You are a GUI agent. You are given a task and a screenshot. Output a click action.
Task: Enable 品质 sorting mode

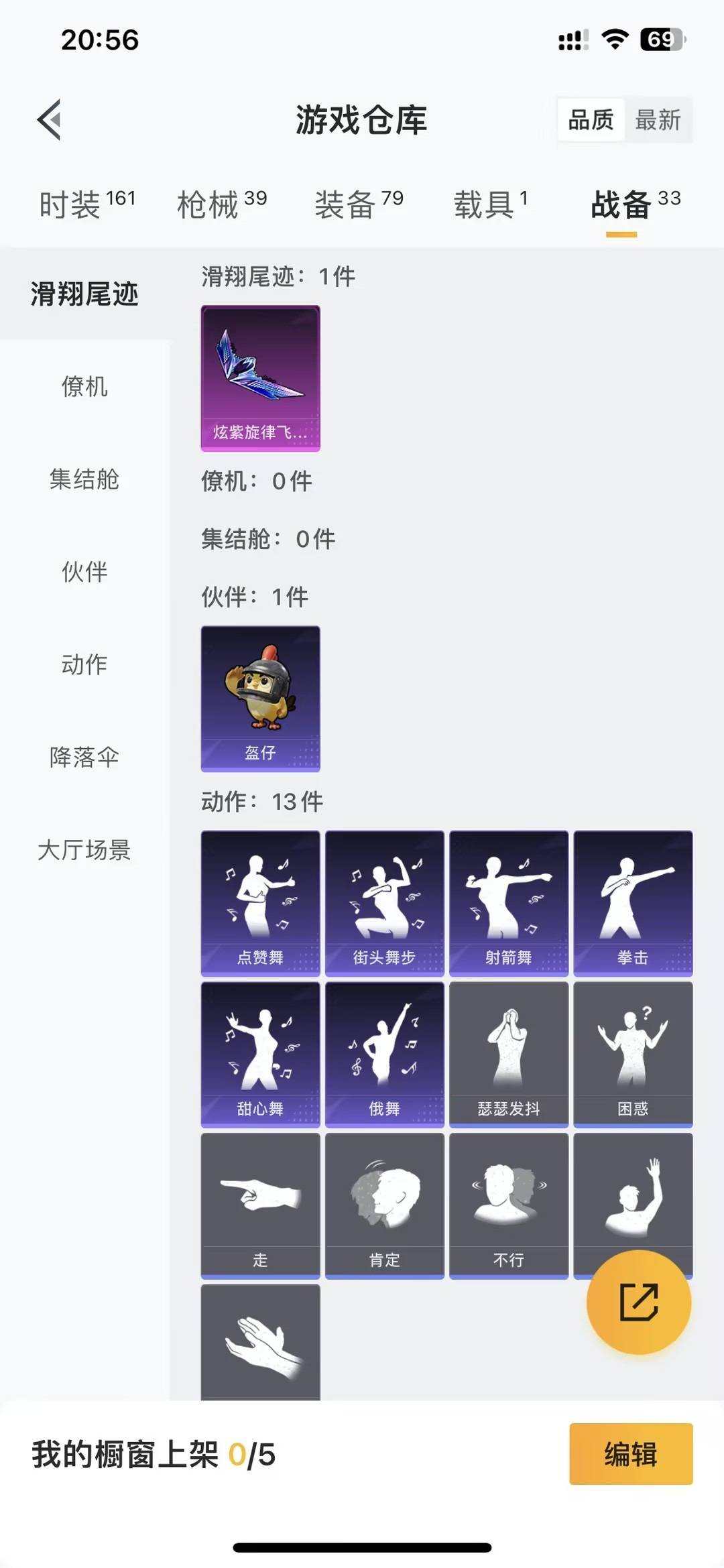point(589,121)
